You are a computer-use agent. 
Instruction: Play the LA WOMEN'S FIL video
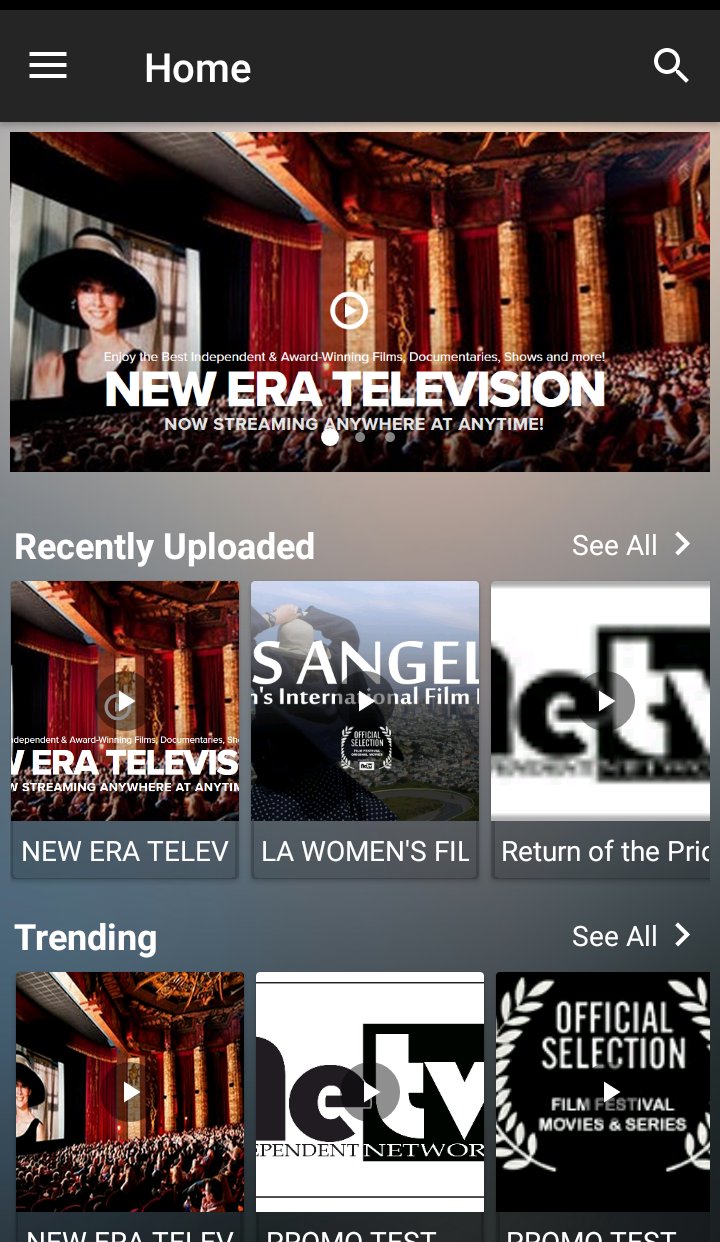tap(365, 701)
